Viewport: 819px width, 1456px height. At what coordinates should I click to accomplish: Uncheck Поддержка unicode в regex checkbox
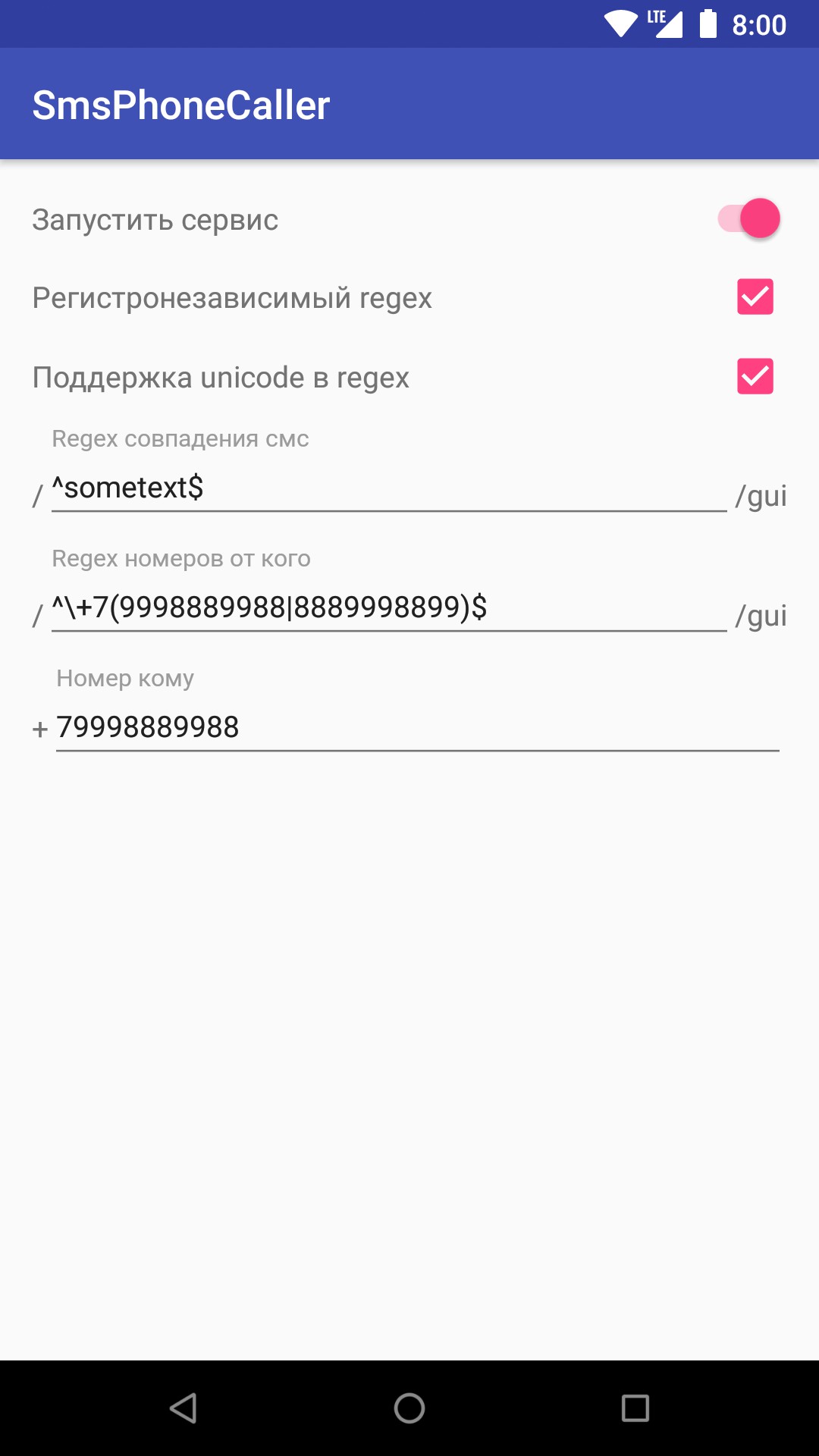(755, 376)
